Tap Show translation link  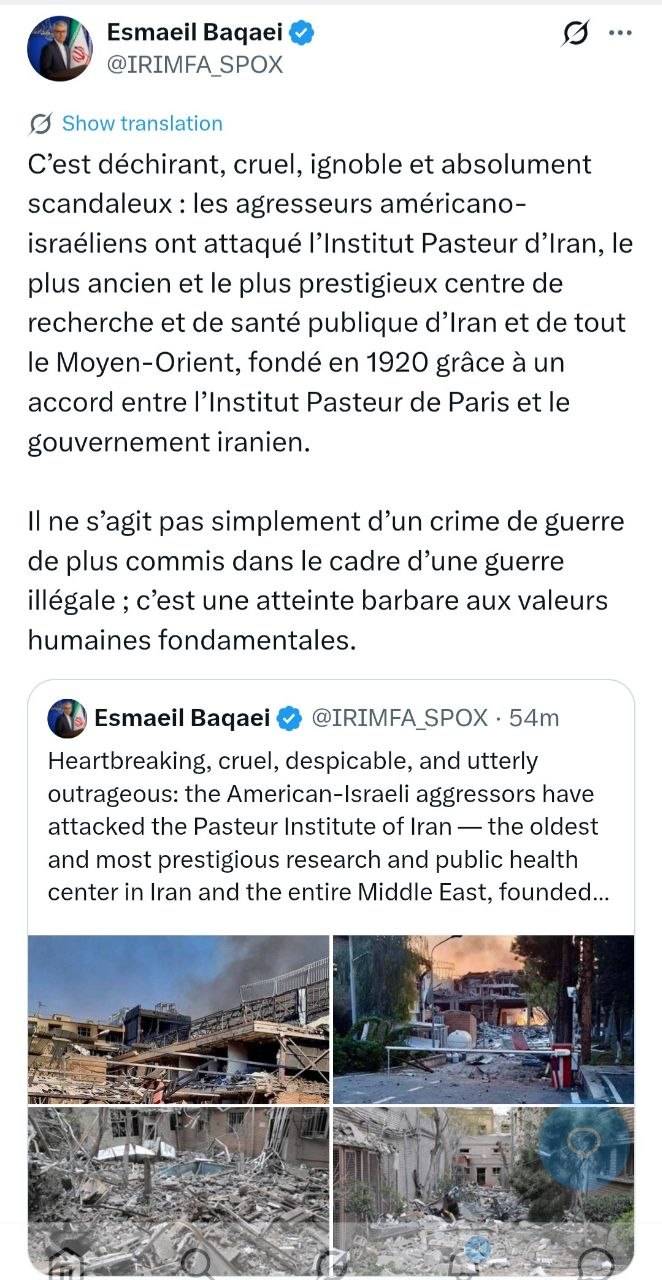(141, 124)
